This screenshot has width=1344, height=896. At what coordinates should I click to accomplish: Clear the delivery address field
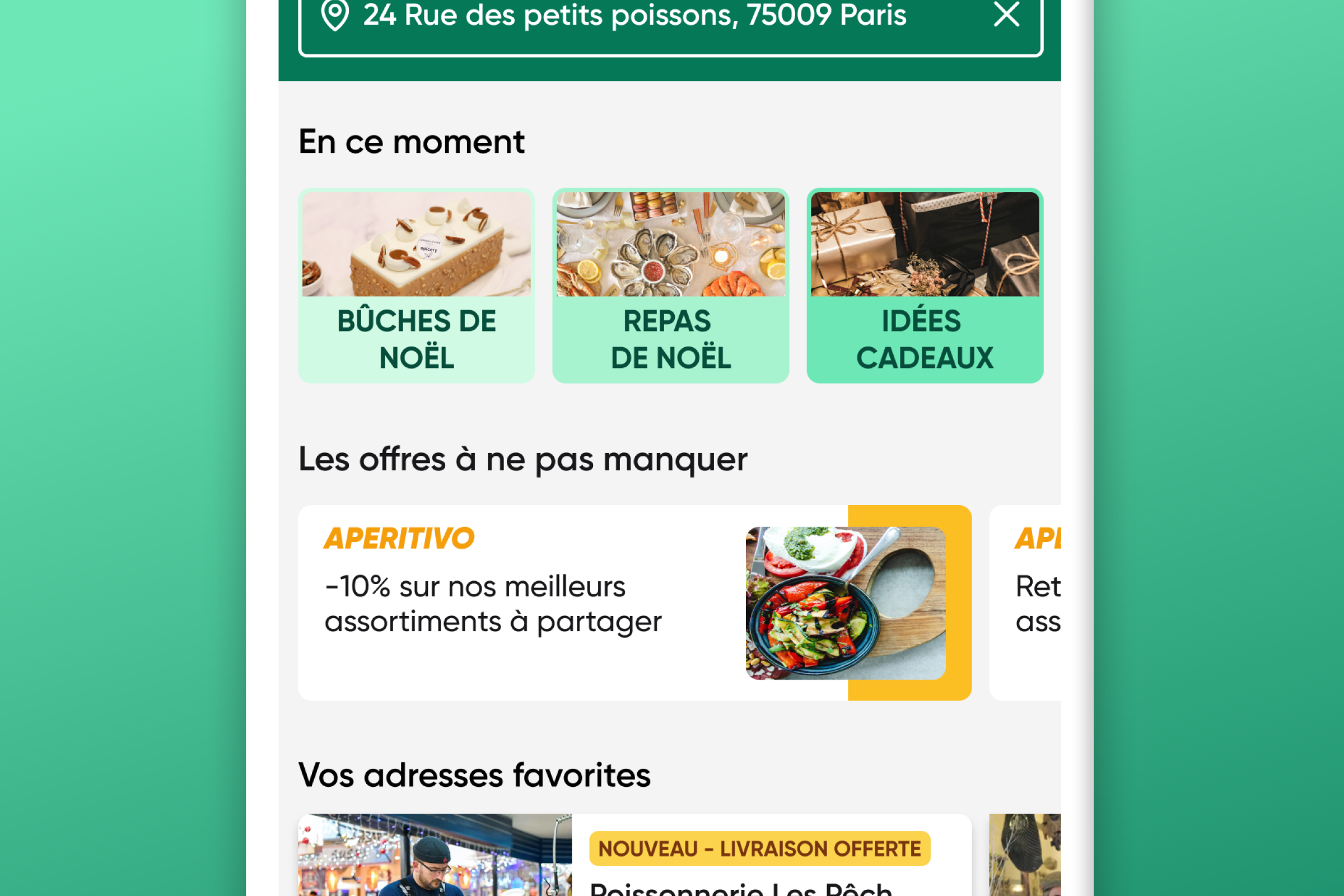pos(1006,15)
